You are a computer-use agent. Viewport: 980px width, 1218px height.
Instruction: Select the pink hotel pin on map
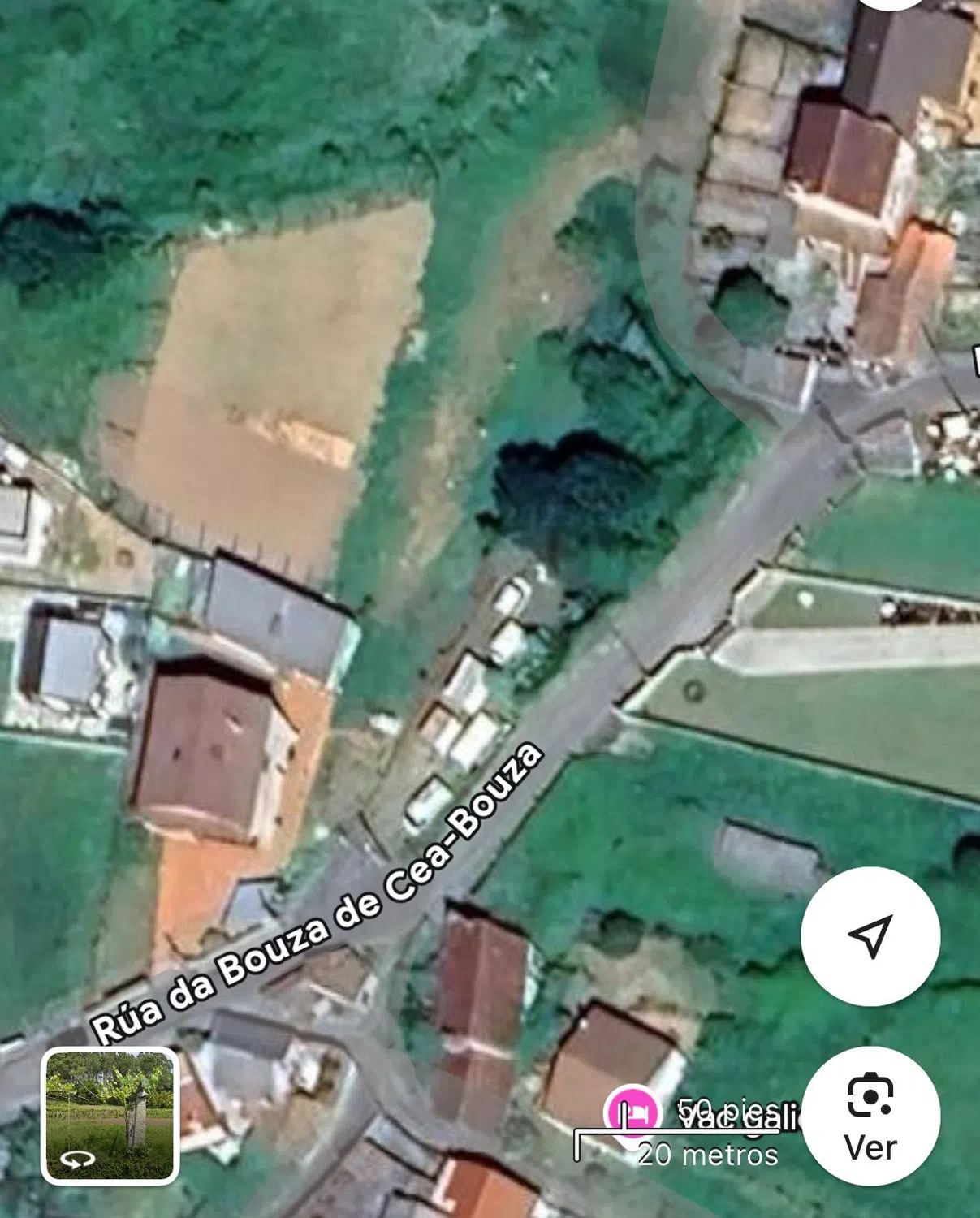(632, 1112)
